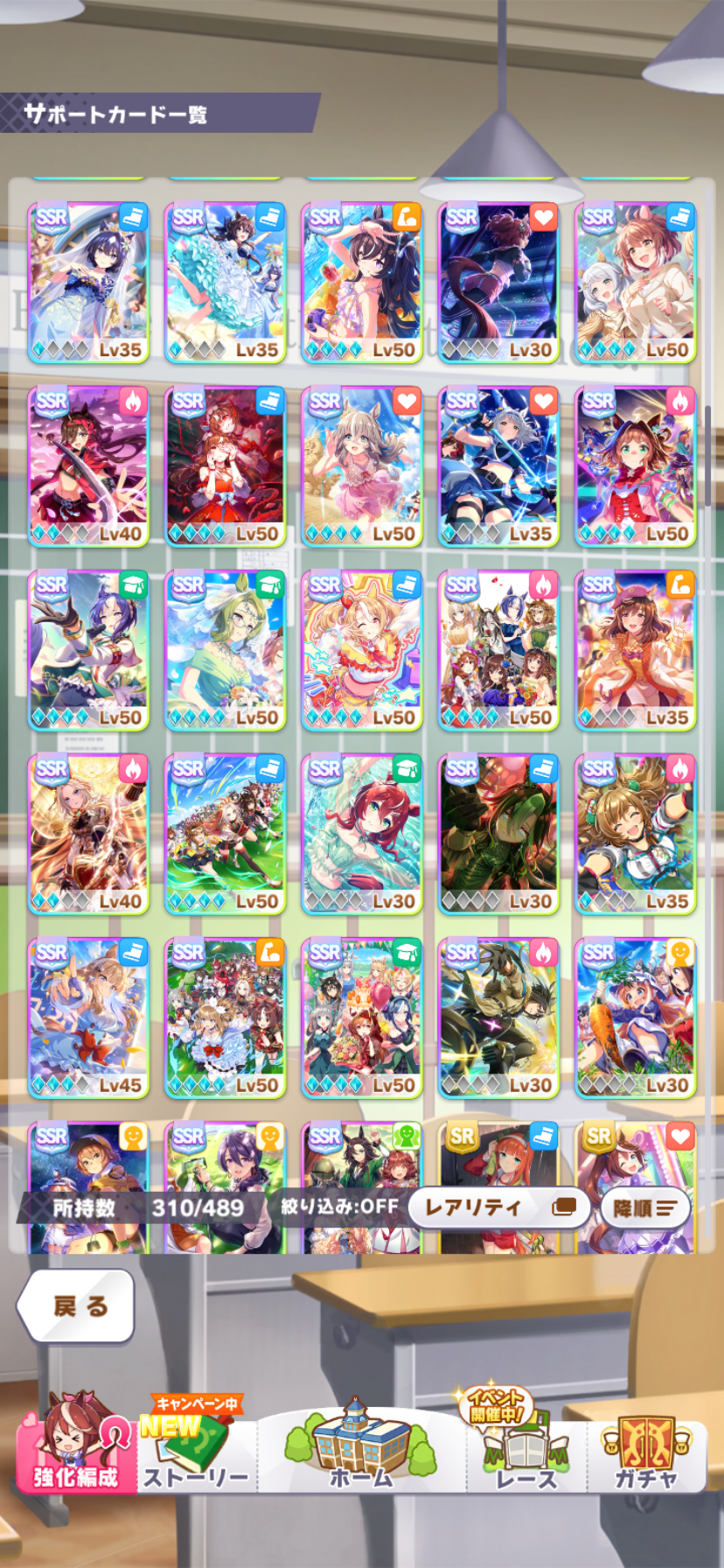Open the SSR green-haired wisdom card Lv50

coord(226,650)
